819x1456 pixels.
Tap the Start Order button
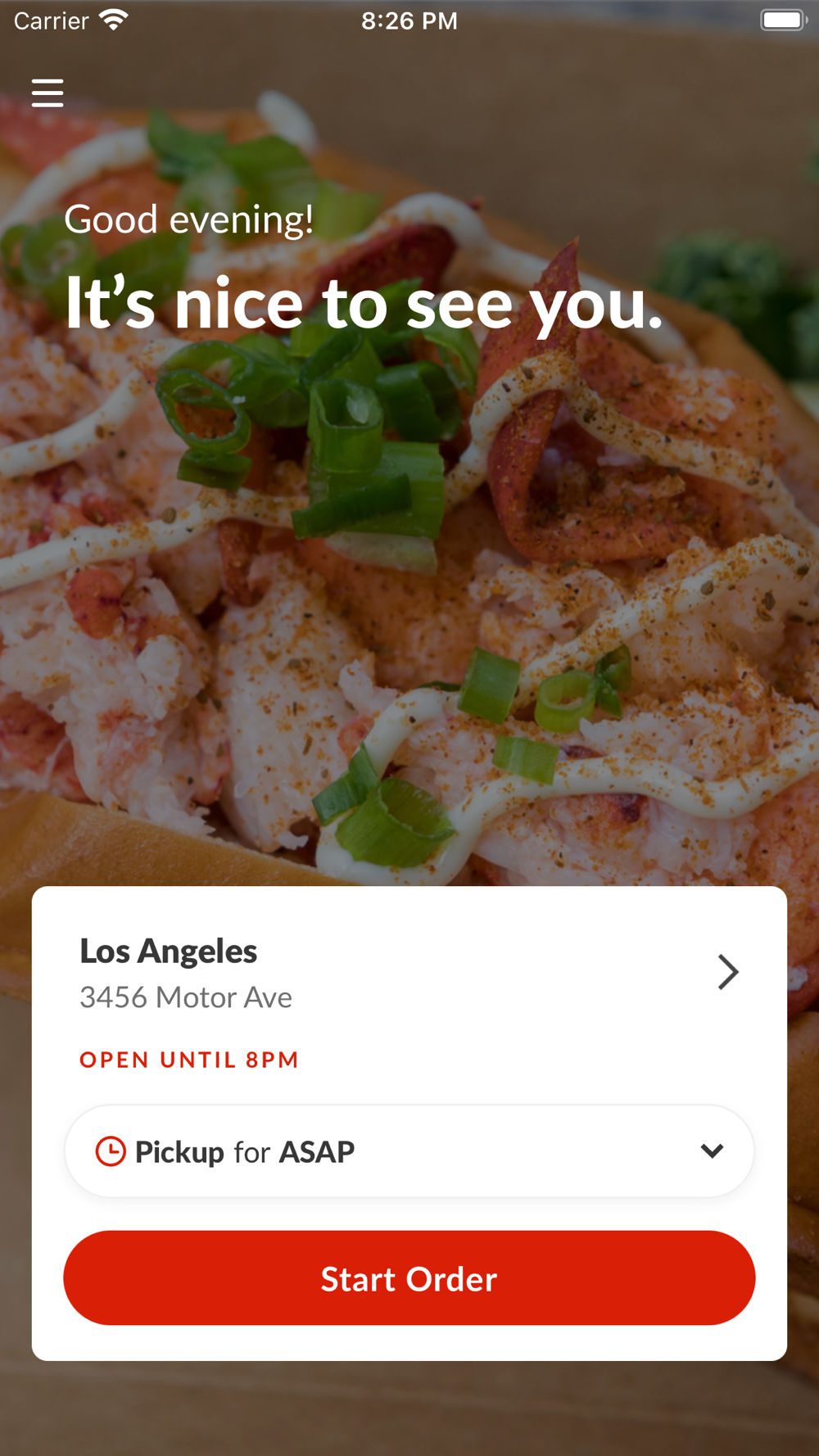click(x=409, y=1277)
